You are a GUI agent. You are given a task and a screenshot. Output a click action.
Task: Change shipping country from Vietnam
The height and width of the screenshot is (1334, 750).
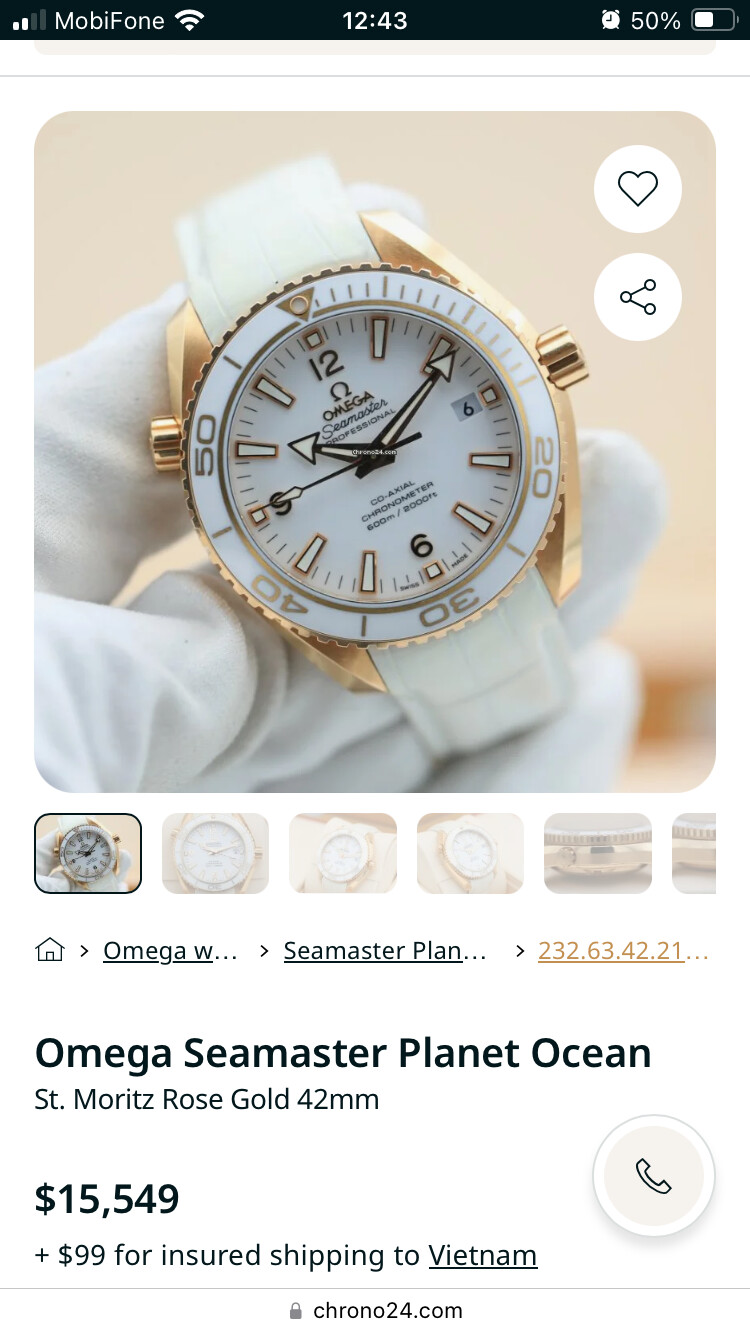tap(483, 1255)
